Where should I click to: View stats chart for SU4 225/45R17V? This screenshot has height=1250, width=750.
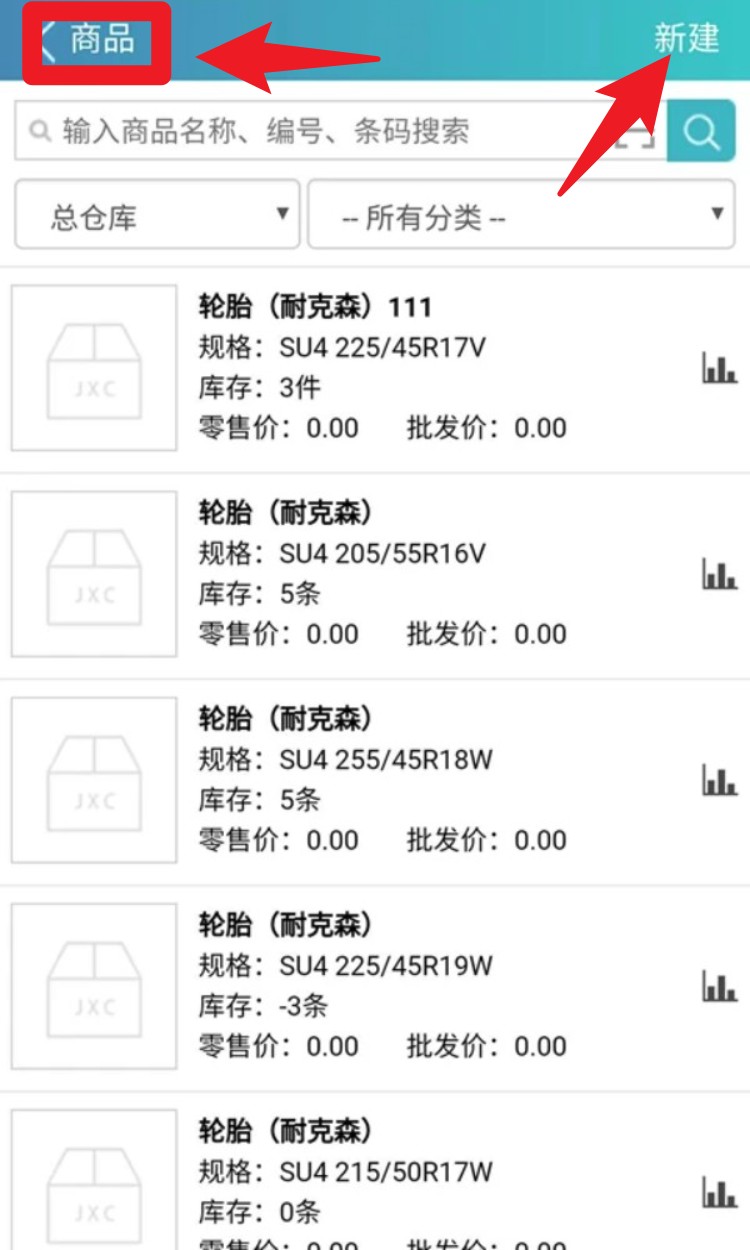tap(719, 368)
